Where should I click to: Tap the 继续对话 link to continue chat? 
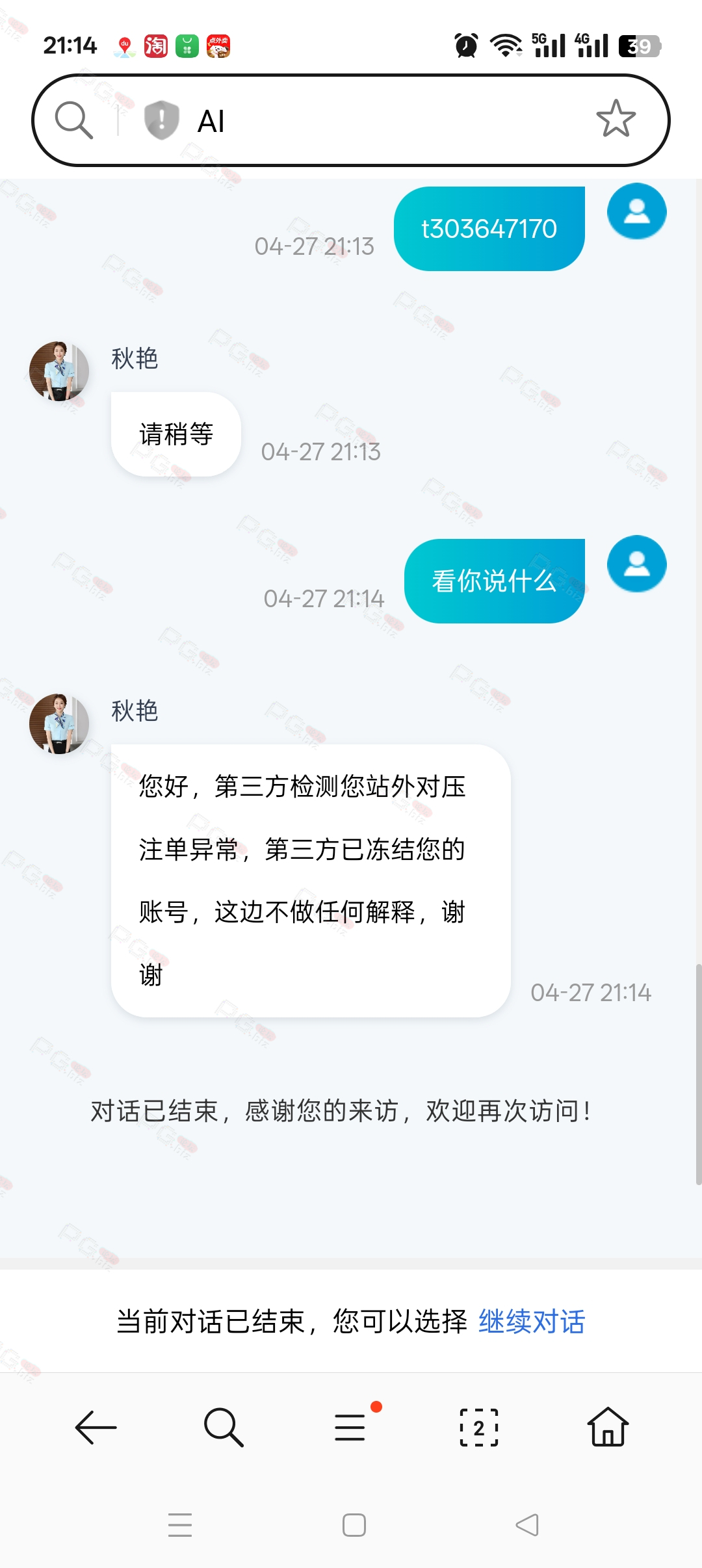(x=532, y=1322)
